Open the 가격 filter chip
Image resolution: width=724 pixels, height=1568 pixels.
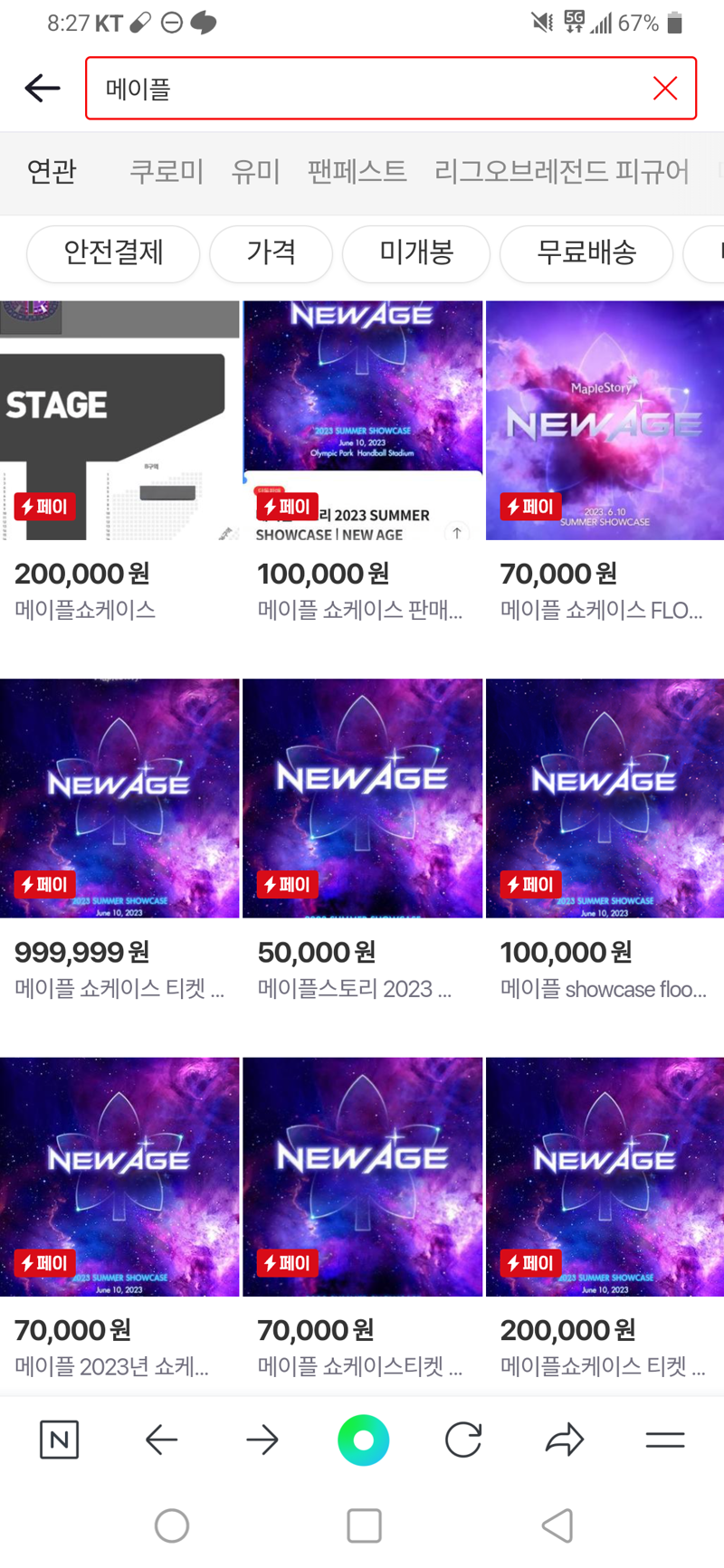(x=271, y=252)
